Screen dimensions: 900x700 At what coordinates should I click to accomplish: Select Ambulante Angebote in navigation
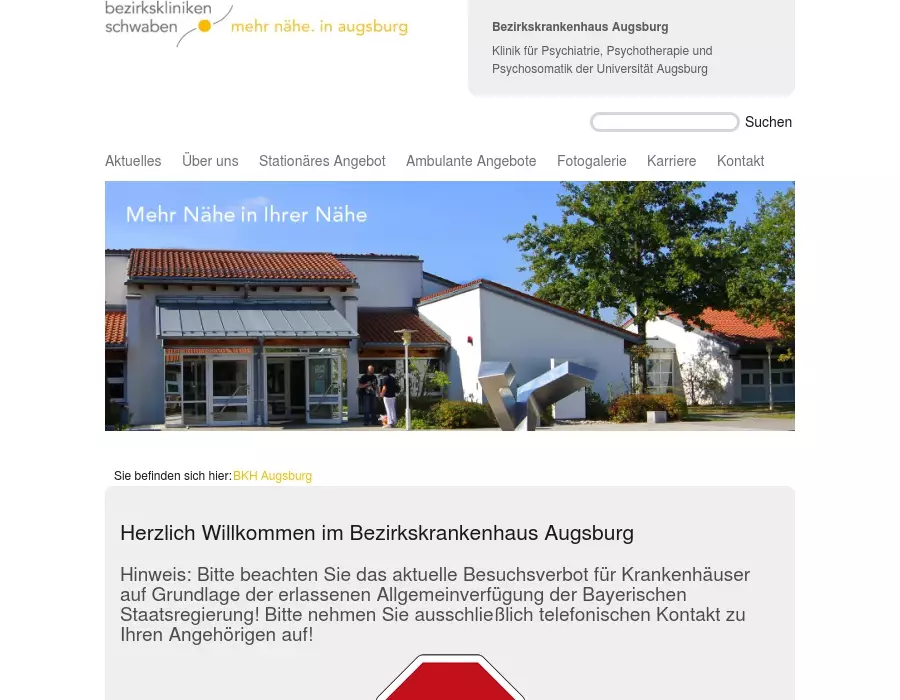click(471, 161)
